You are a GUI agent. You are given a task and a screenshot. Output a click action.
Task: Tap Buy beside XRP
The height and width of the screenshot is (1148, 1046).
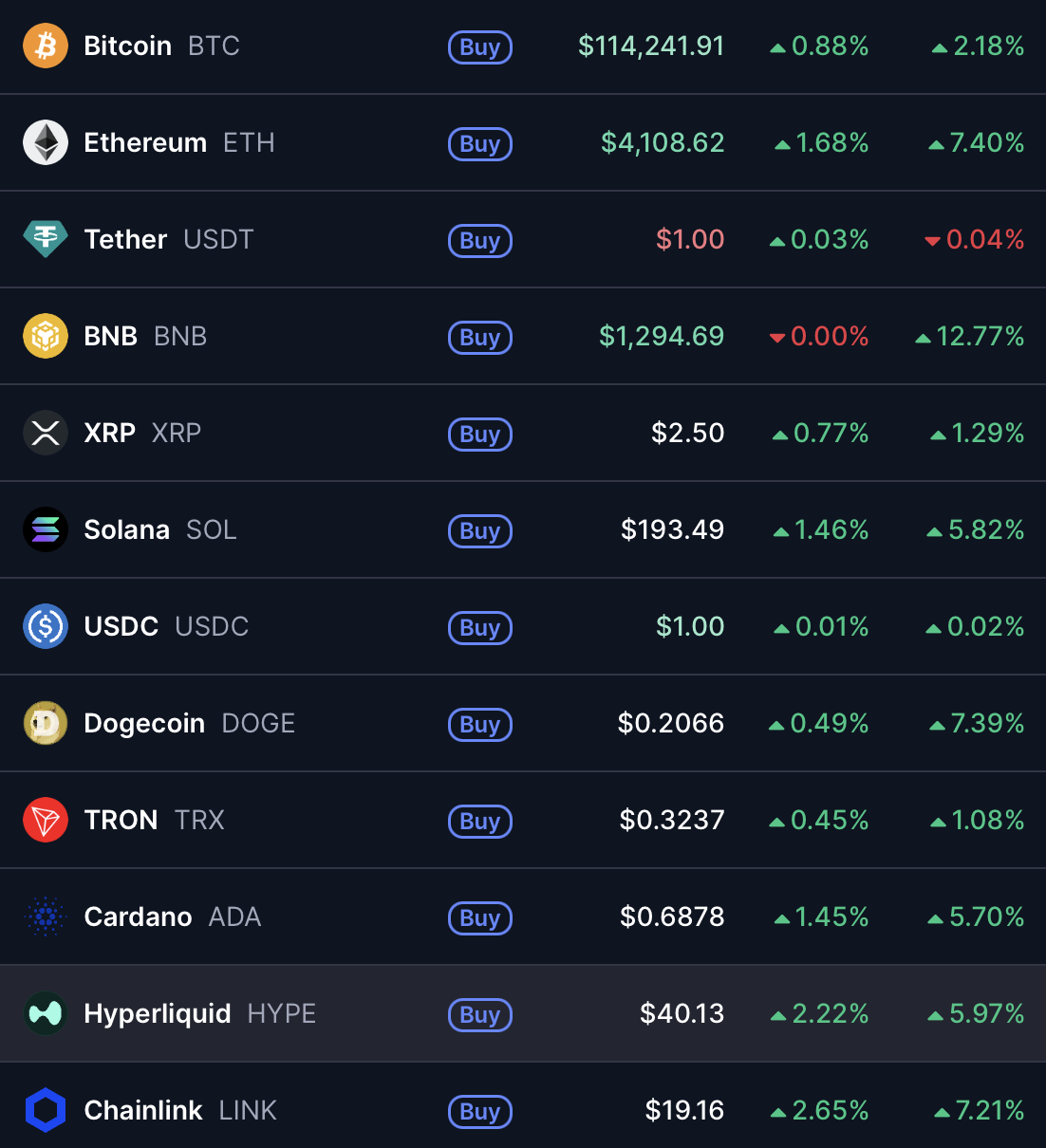pos(479,435)
